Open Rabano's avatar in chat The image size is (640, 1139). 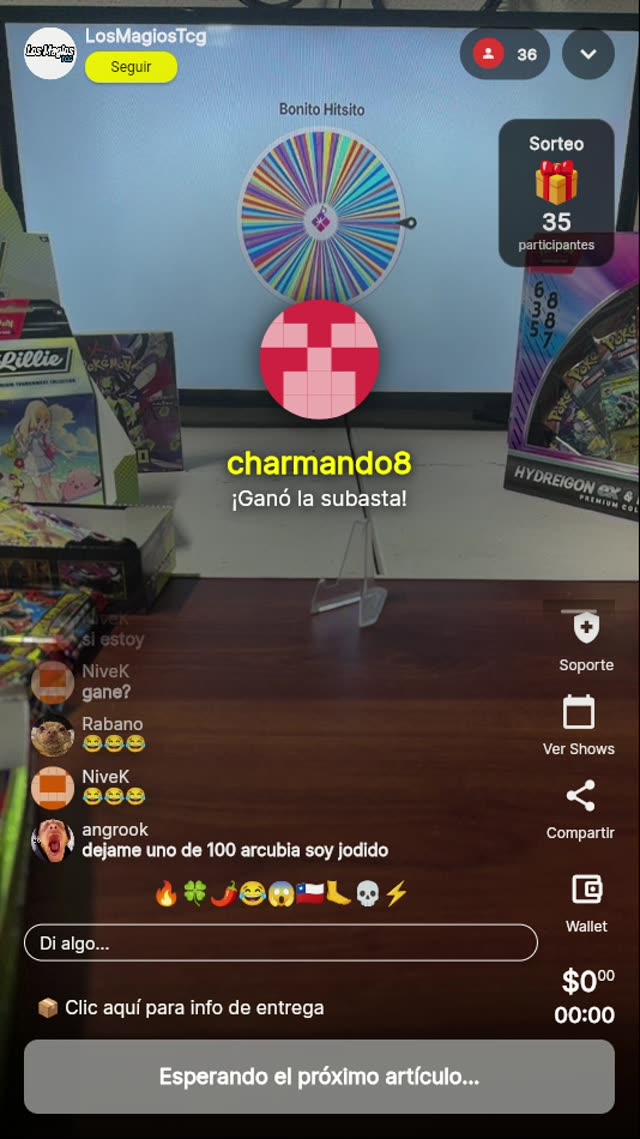[52, 735]
